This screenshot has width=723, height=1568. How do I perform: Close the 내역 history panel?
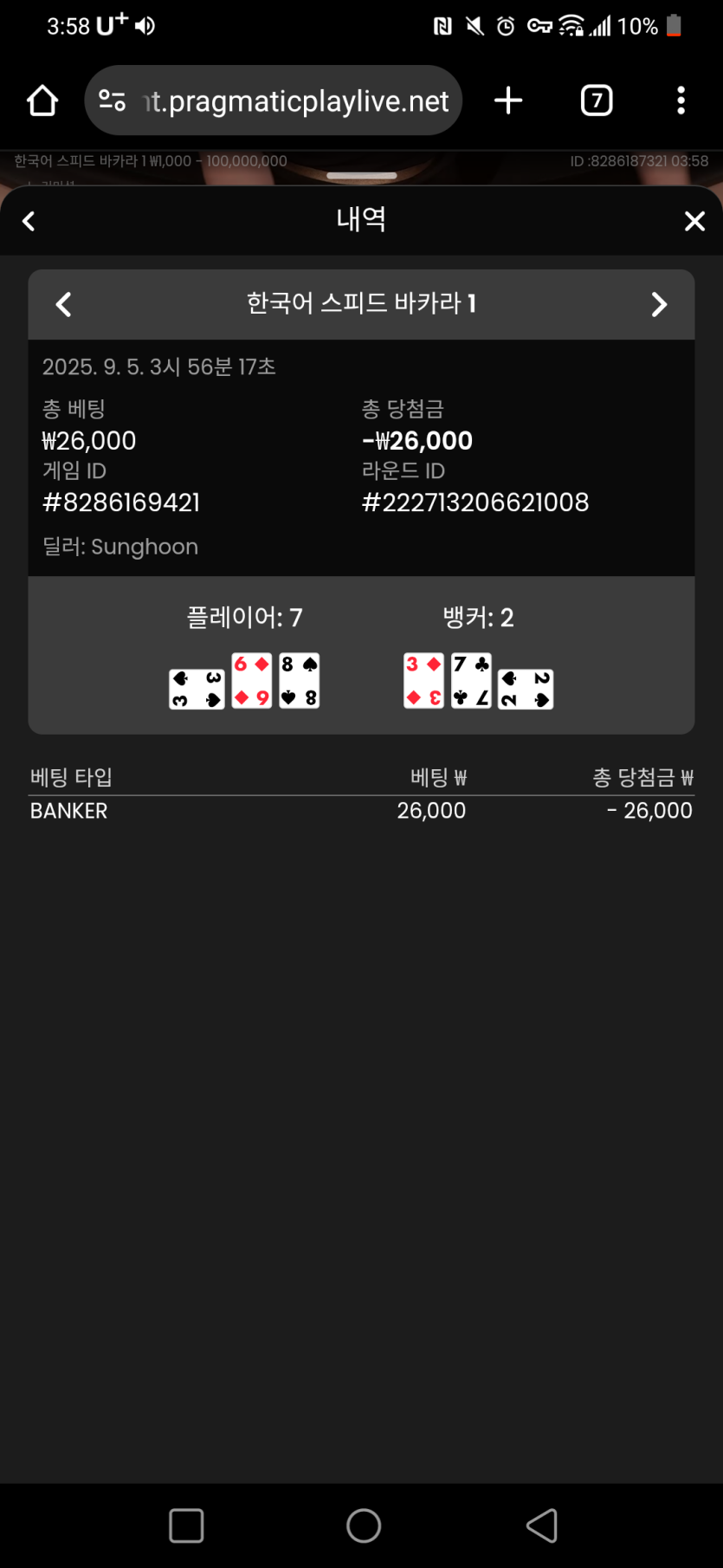click(694, 221)
